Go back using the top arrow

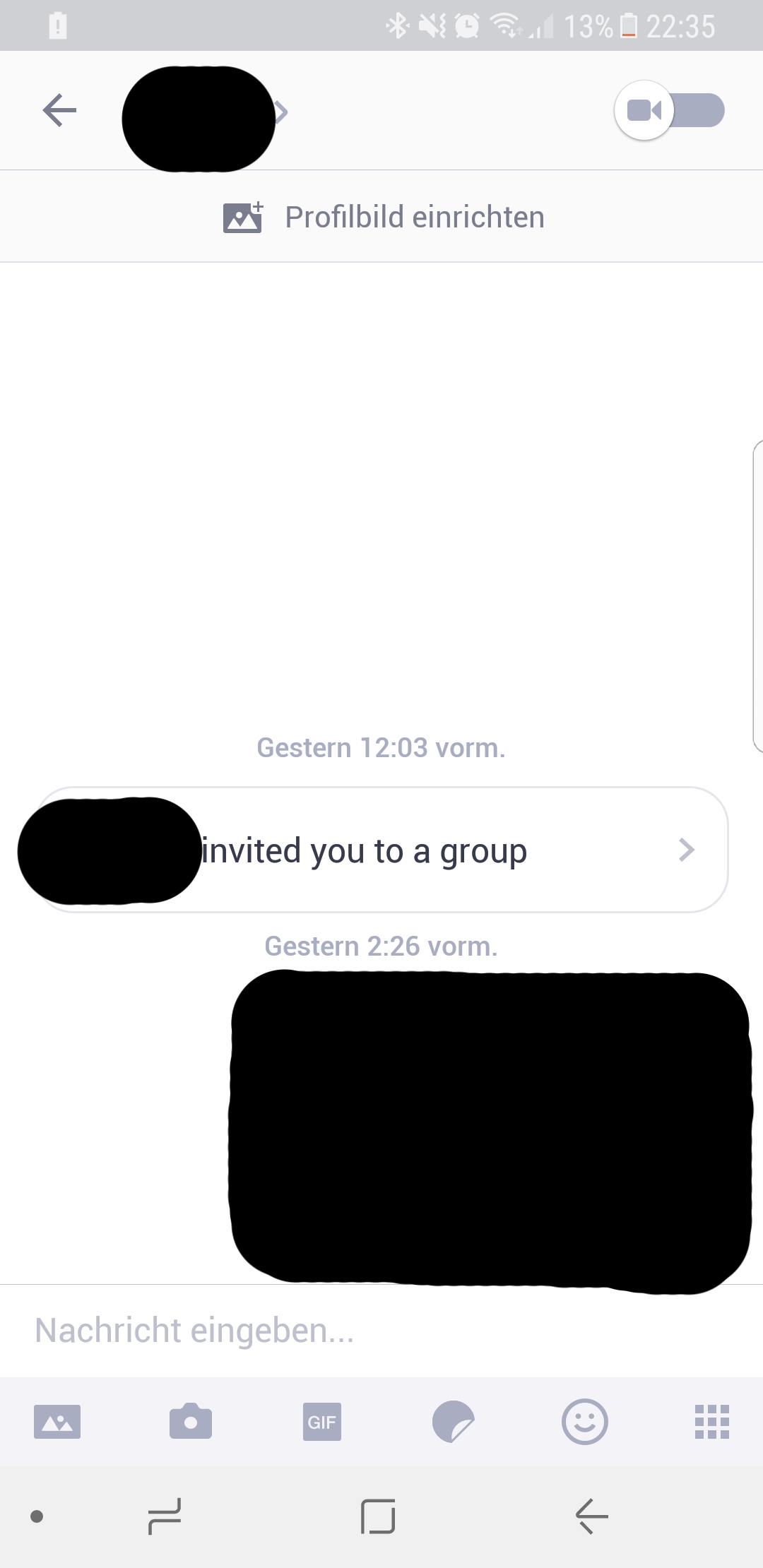pos(59,111)
